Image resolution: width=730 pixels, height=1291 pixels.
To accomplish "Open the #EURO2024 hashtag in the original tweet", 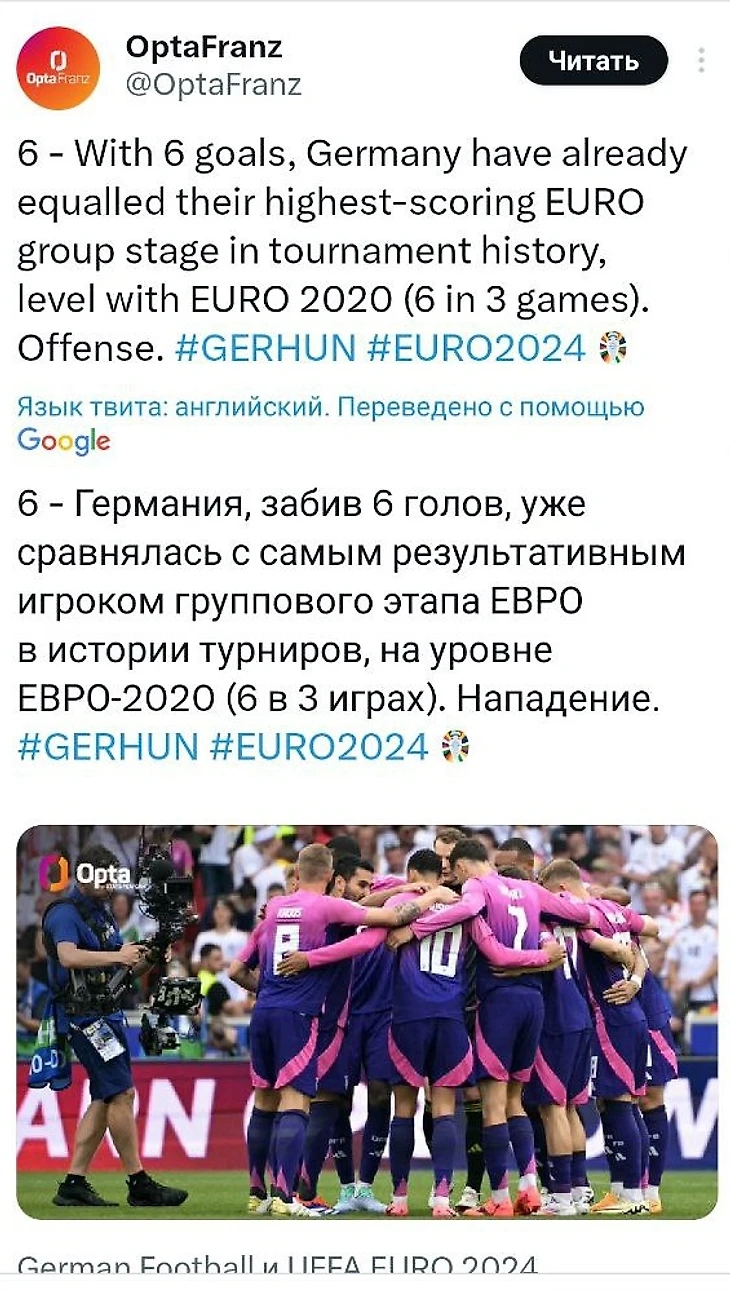I will tap(476, 347).
